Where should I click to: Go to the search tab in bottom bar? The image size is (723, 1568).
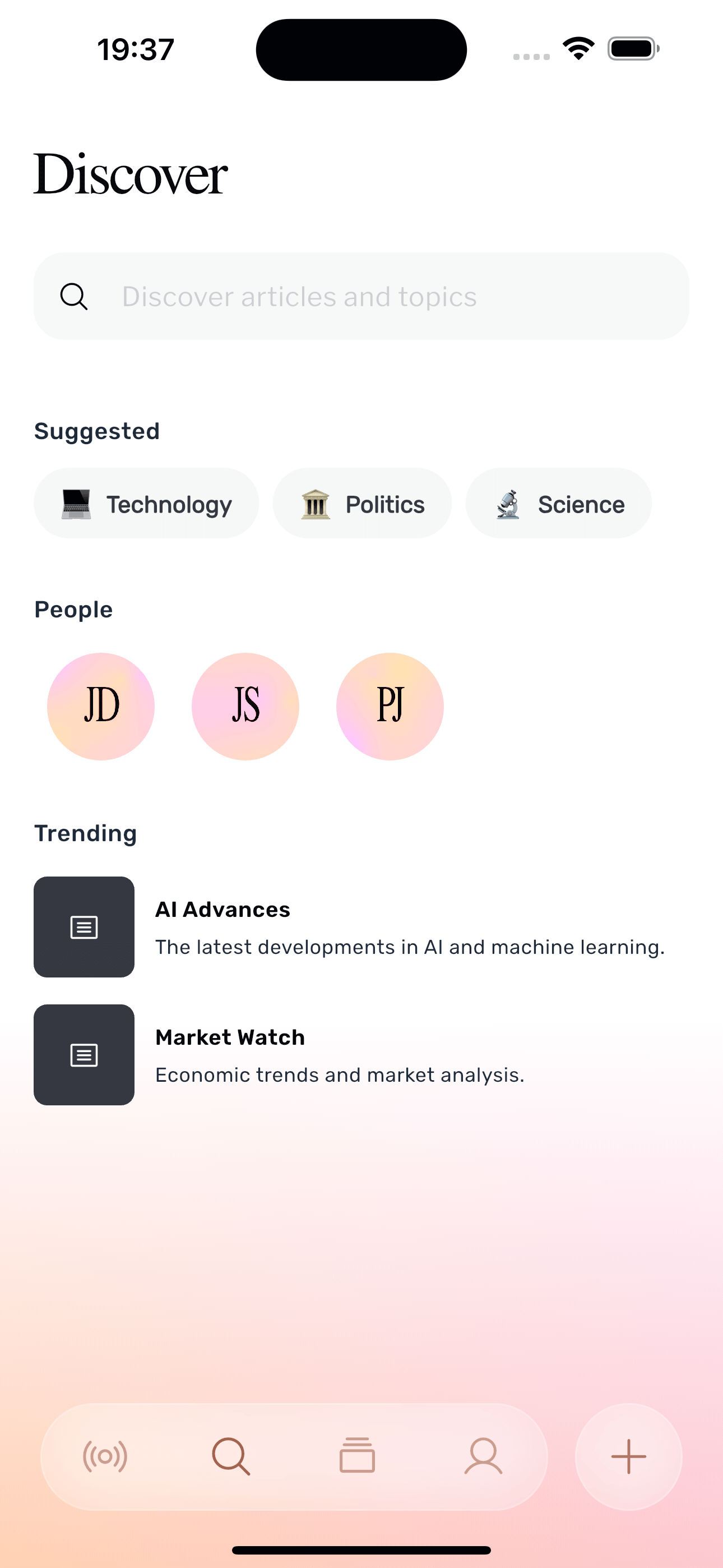click(231, 1456)
